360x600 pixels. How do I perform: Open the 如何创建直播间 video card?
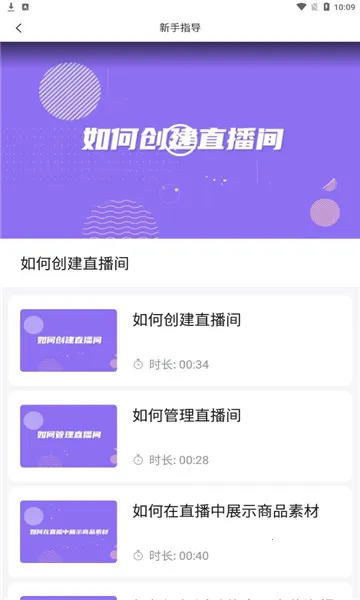[180, 340]
